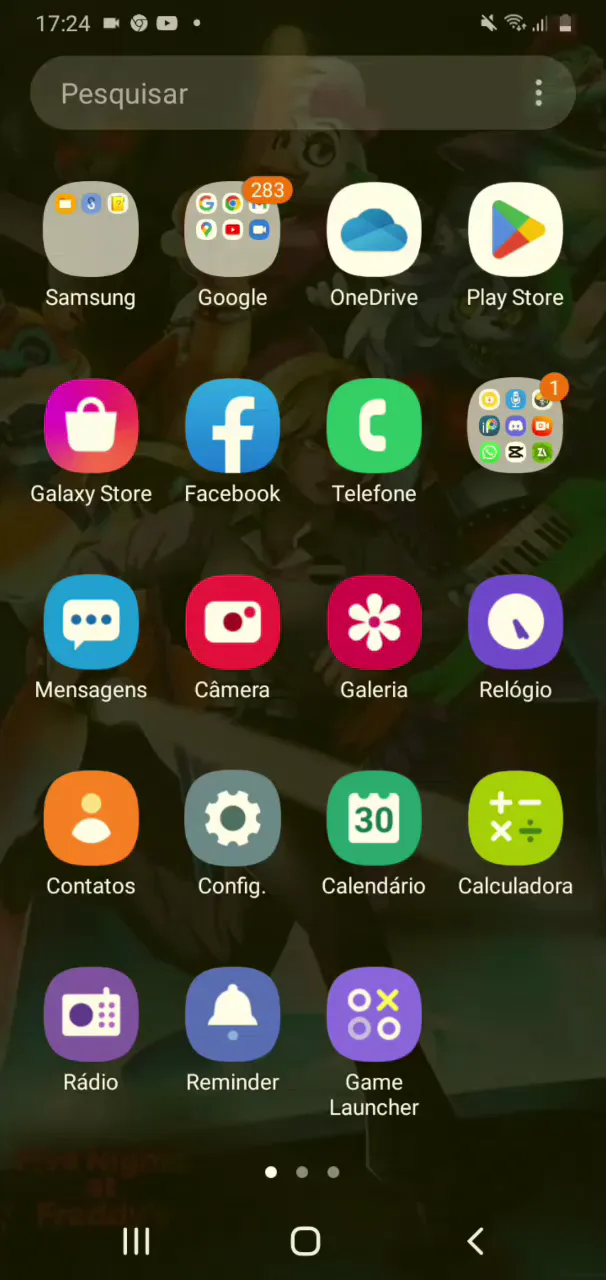Tap the recent apps navigation button
The height and width of the screenshot is (1280, 606).
136,1241
